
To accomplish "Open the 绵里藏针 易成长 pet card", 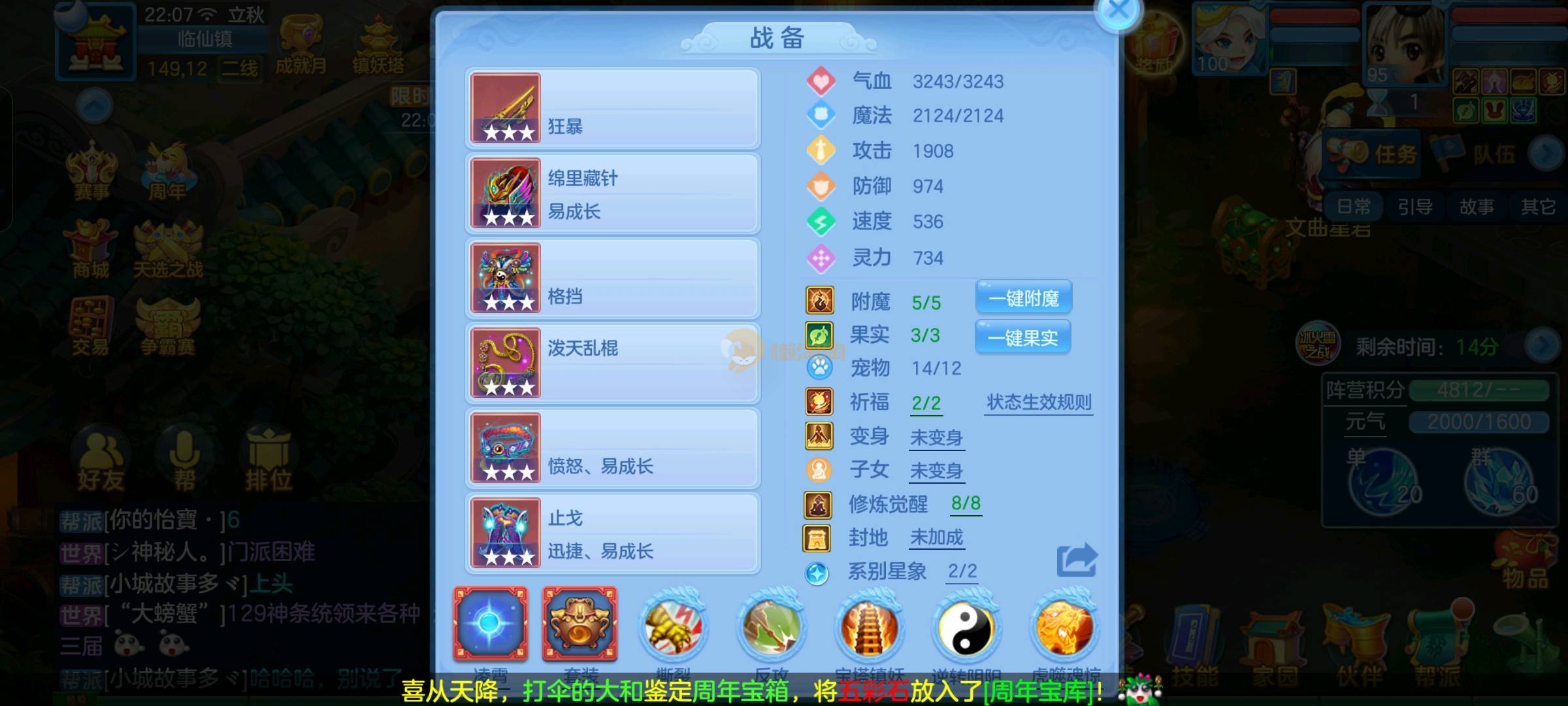I will coord(612,193).
